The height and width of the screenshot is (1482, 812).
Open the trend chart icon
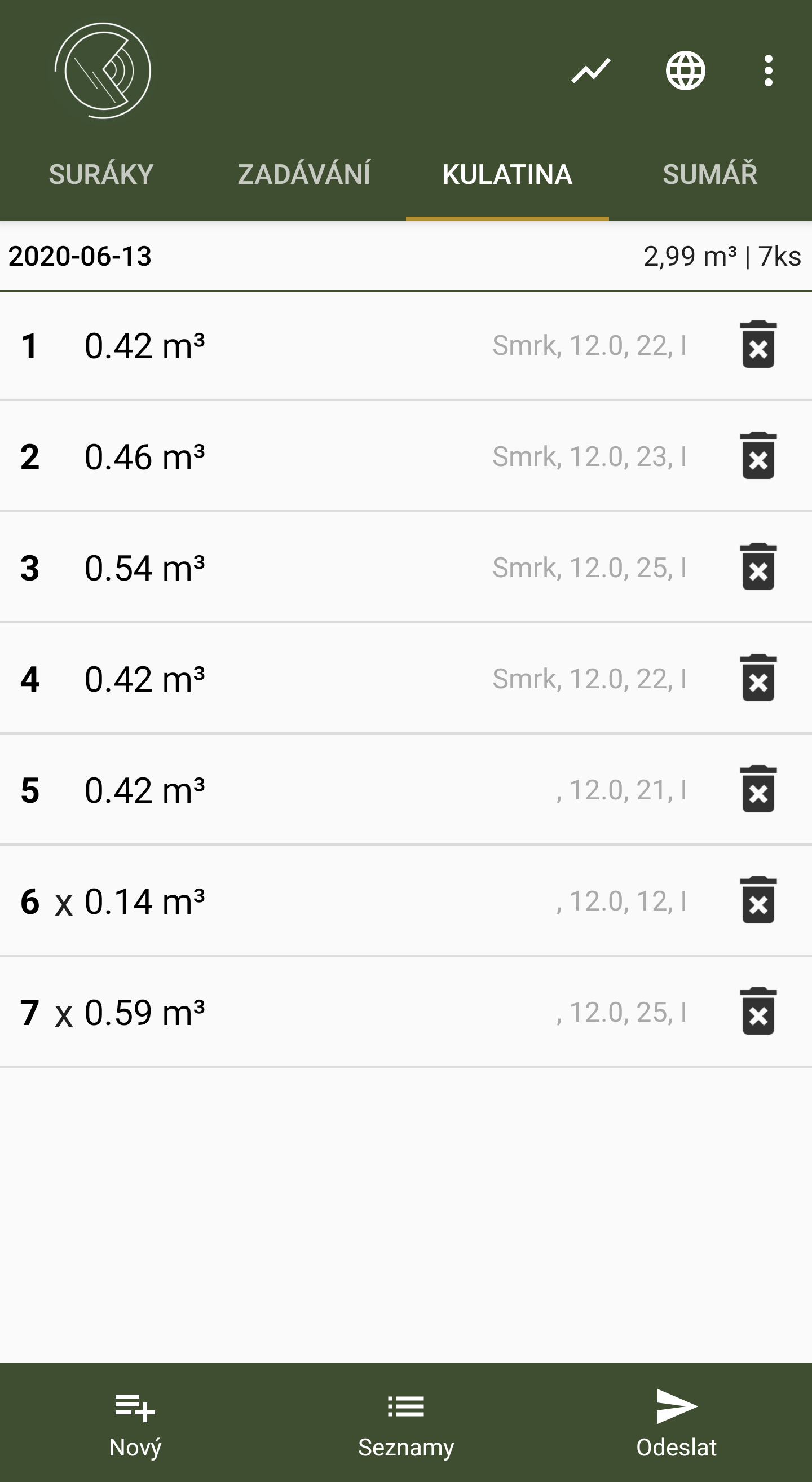point(590,71)
